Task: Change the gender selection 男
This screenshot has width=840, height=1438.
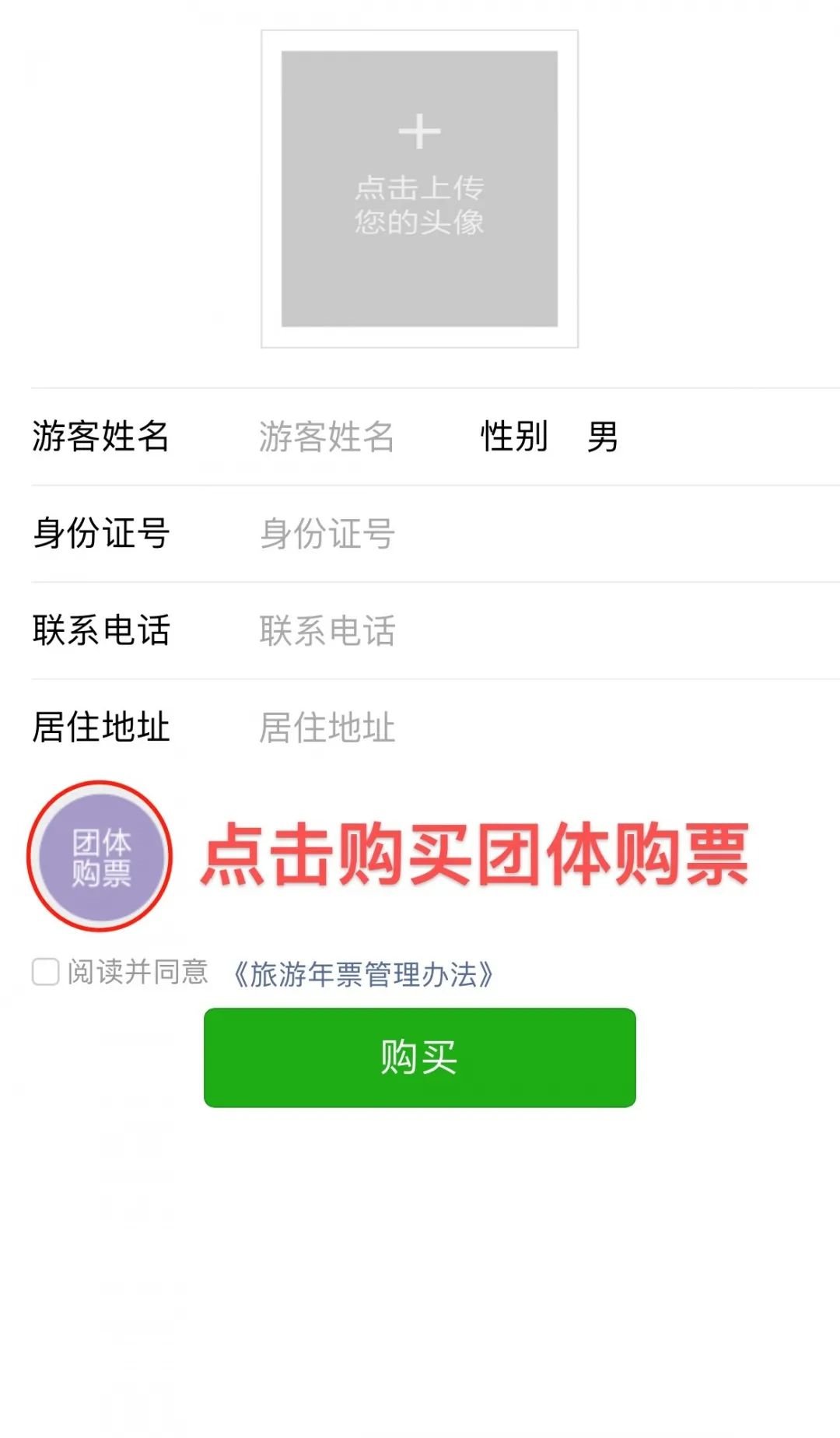Action: click(x=602, y=437)
